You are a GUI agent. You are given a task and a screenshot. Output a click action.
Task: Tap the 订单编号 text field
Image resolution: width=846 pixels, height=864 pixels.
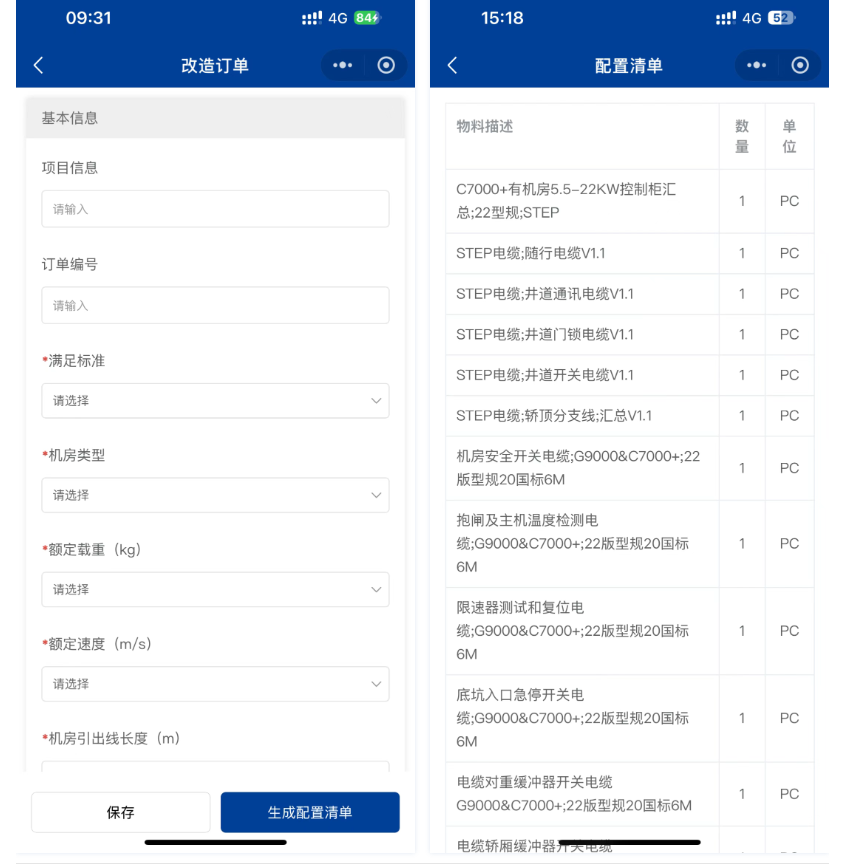(x=215, y=305)
